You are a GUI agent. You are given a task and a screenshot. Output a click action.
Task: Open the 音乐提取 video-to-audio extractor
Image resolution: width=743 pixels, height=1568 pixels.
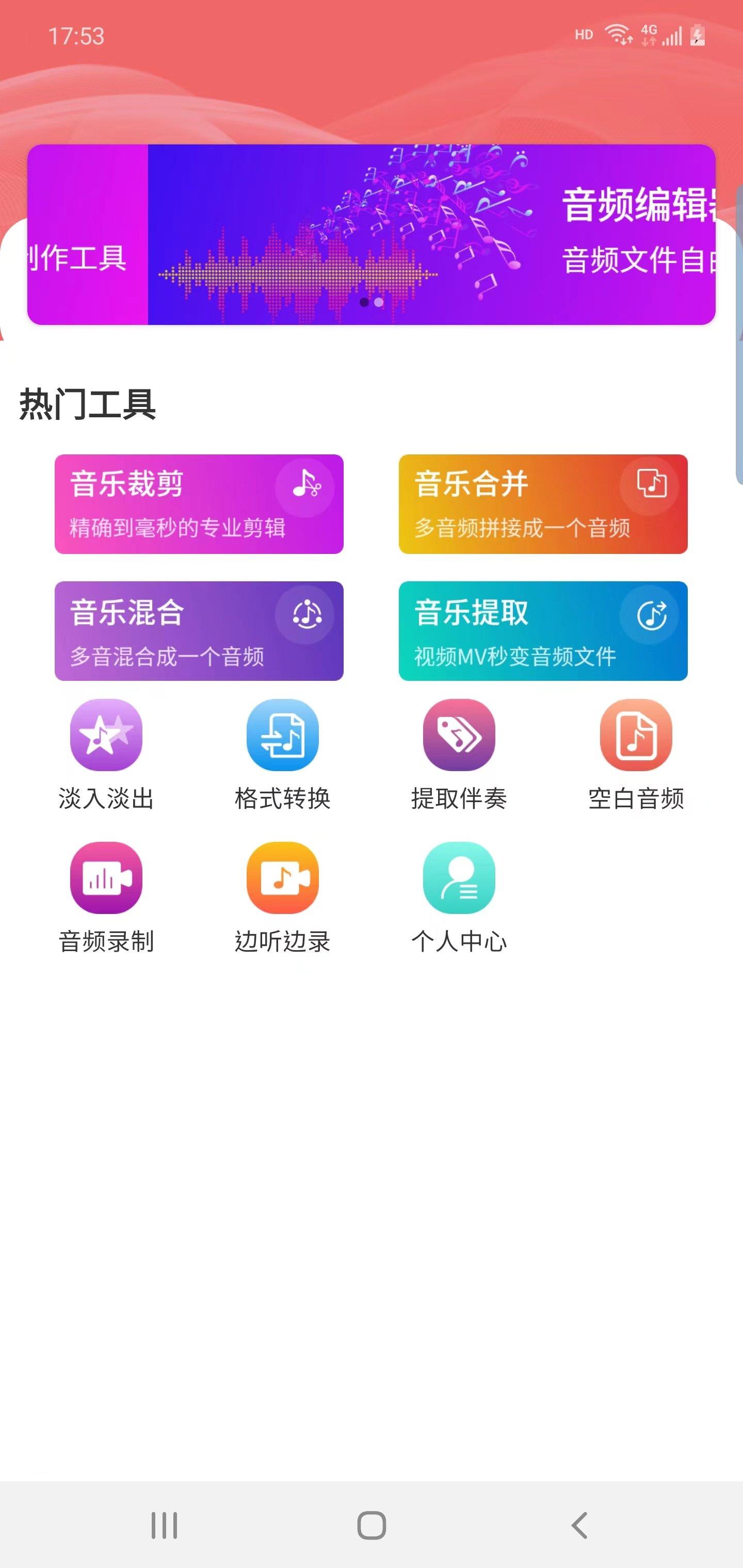click(543, 631)
